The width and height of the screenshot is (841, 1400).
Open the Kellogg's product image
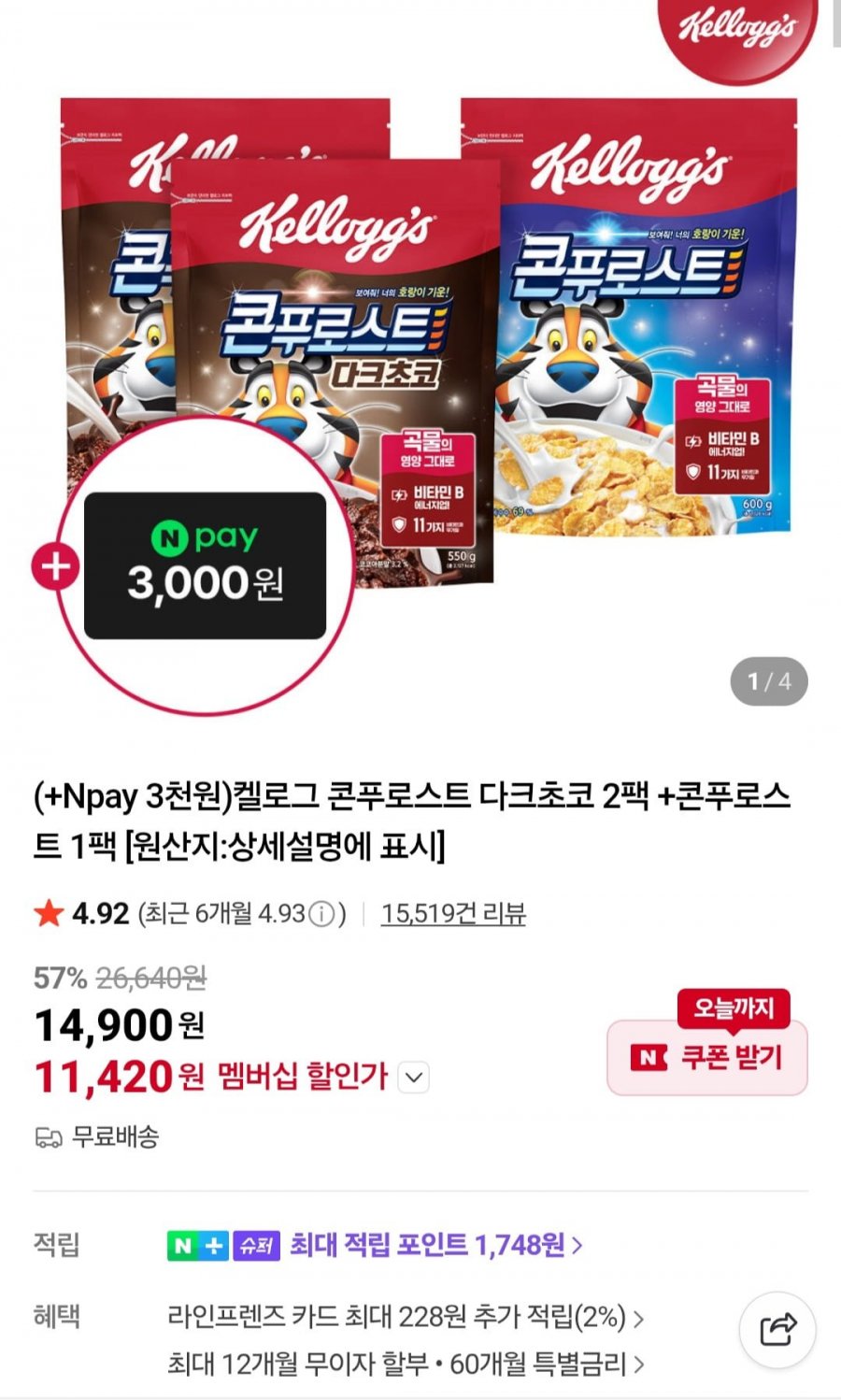coord(420,355)
